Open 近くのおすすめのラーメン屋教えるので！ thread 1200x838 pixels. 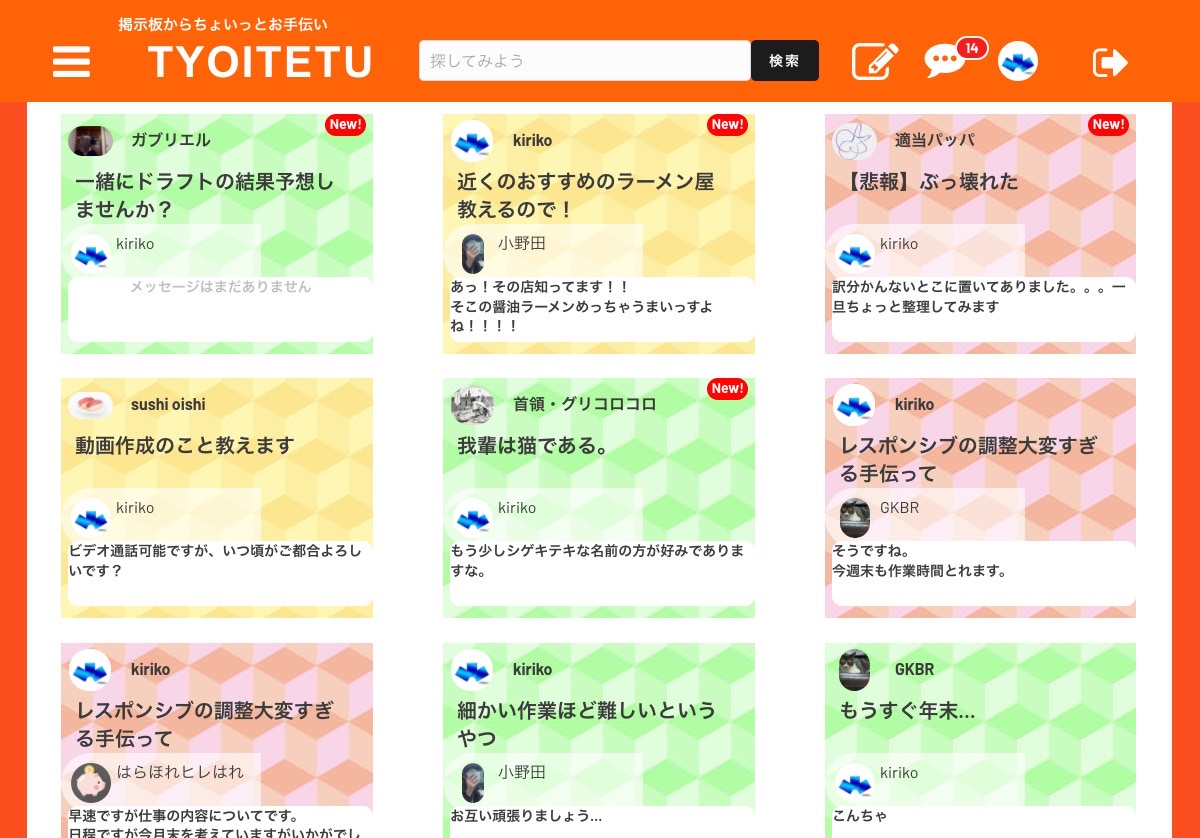point(586,195)
